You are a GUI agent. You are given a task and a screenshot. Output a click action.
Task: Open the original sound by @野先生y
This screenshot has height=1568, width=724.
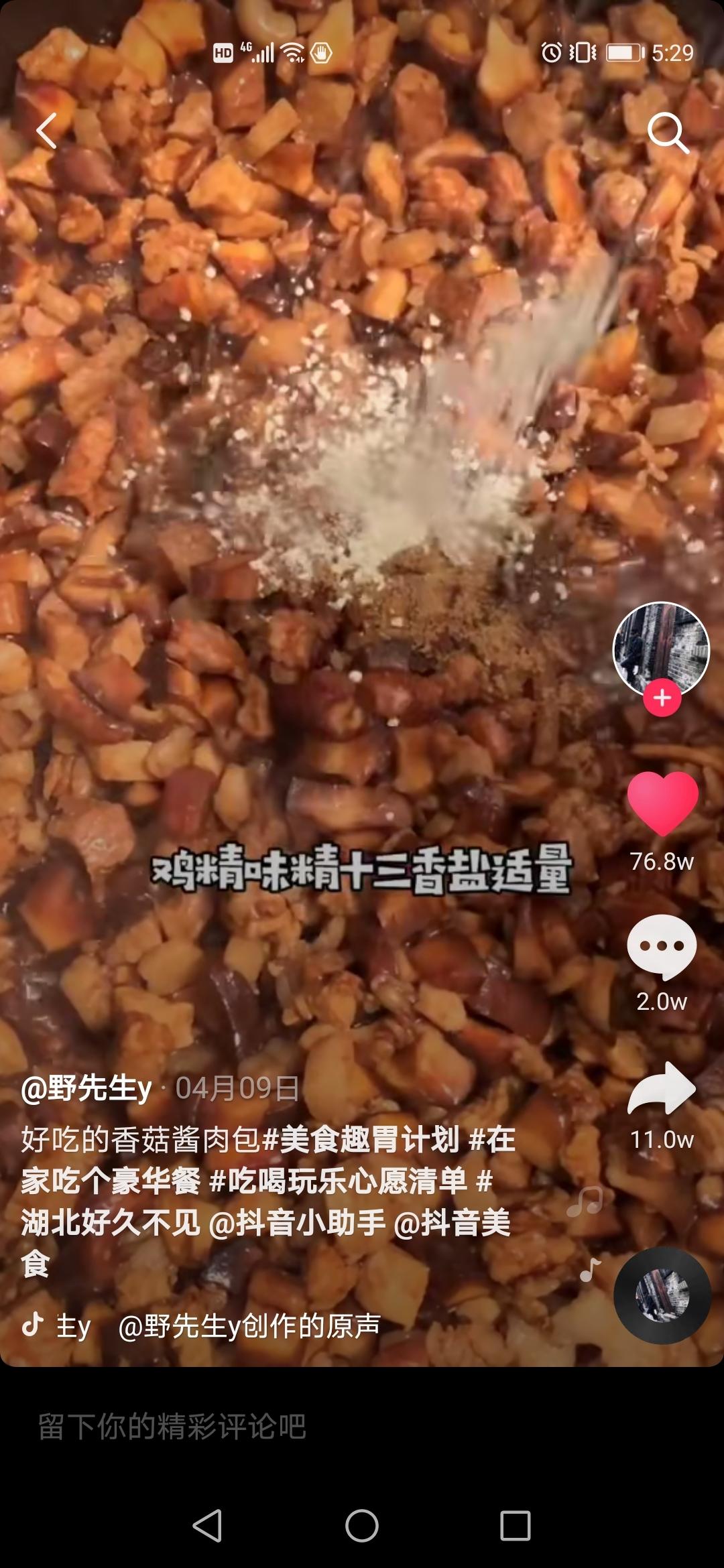pos(249,1325)
